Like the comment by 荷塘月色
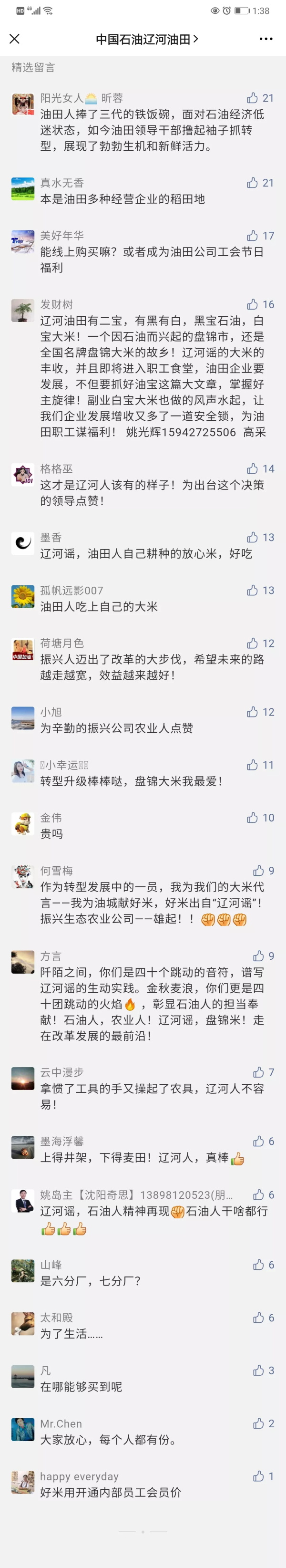 [253, 644]
